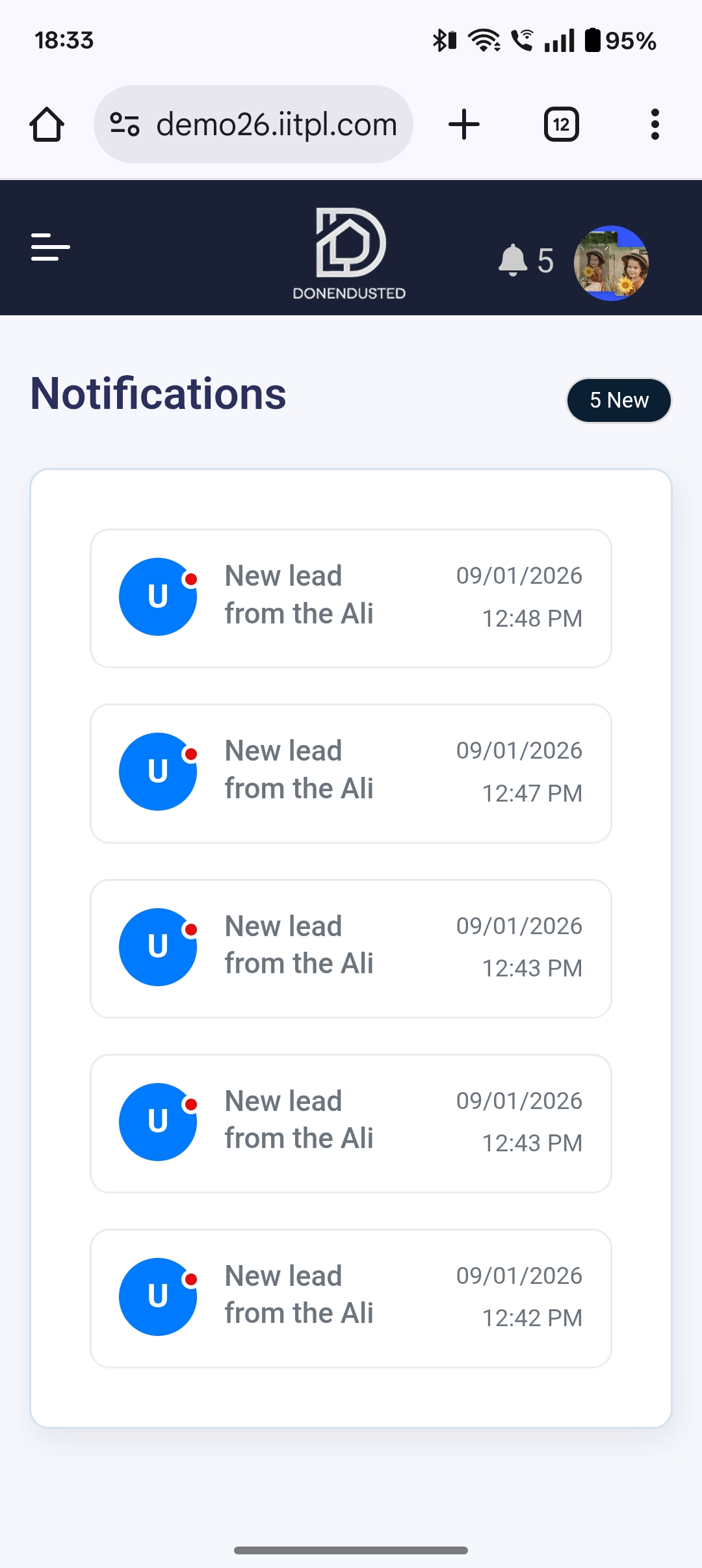Open the notifications bell
The image size is (702, 1568).
click(513, 261)
